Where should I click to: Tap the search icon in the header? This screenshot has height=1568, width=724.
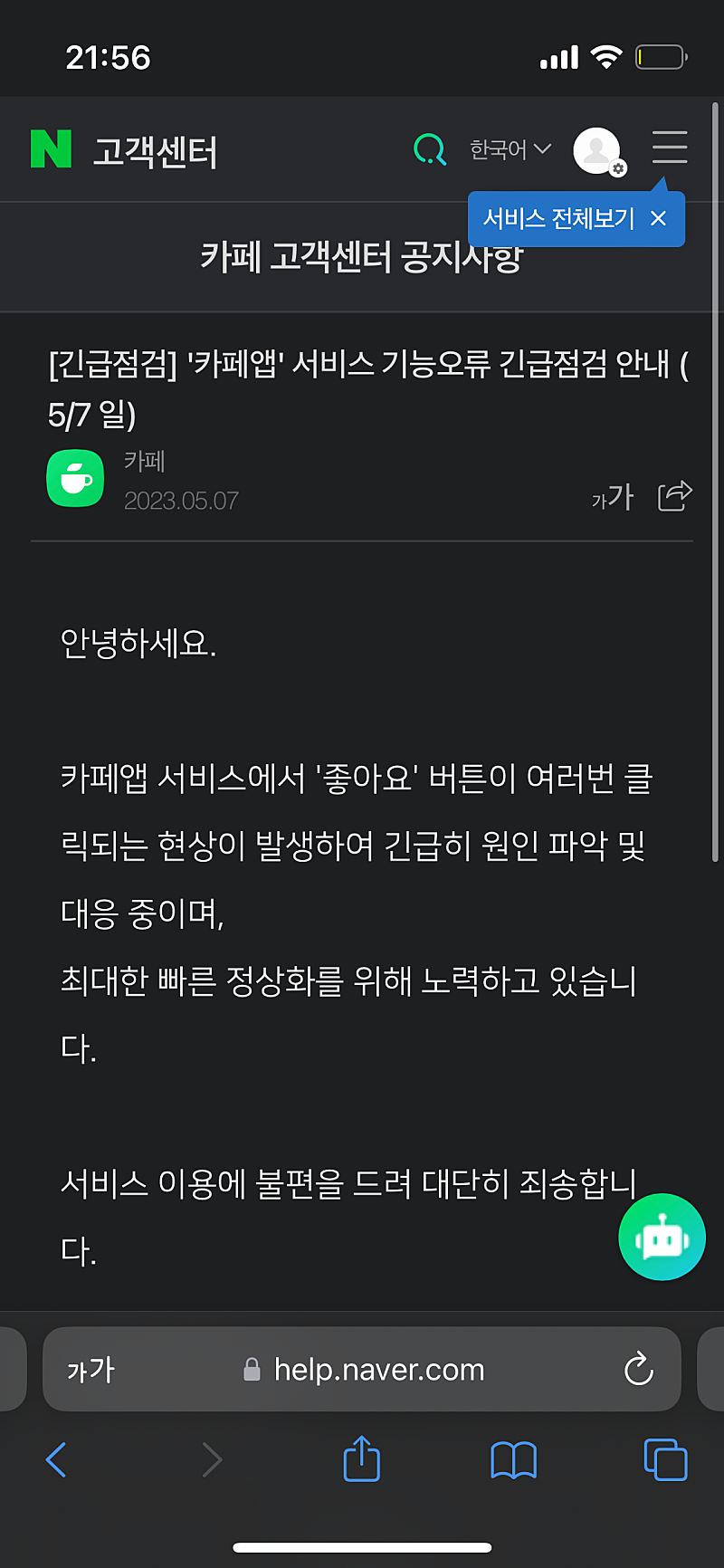coord(430,149)
